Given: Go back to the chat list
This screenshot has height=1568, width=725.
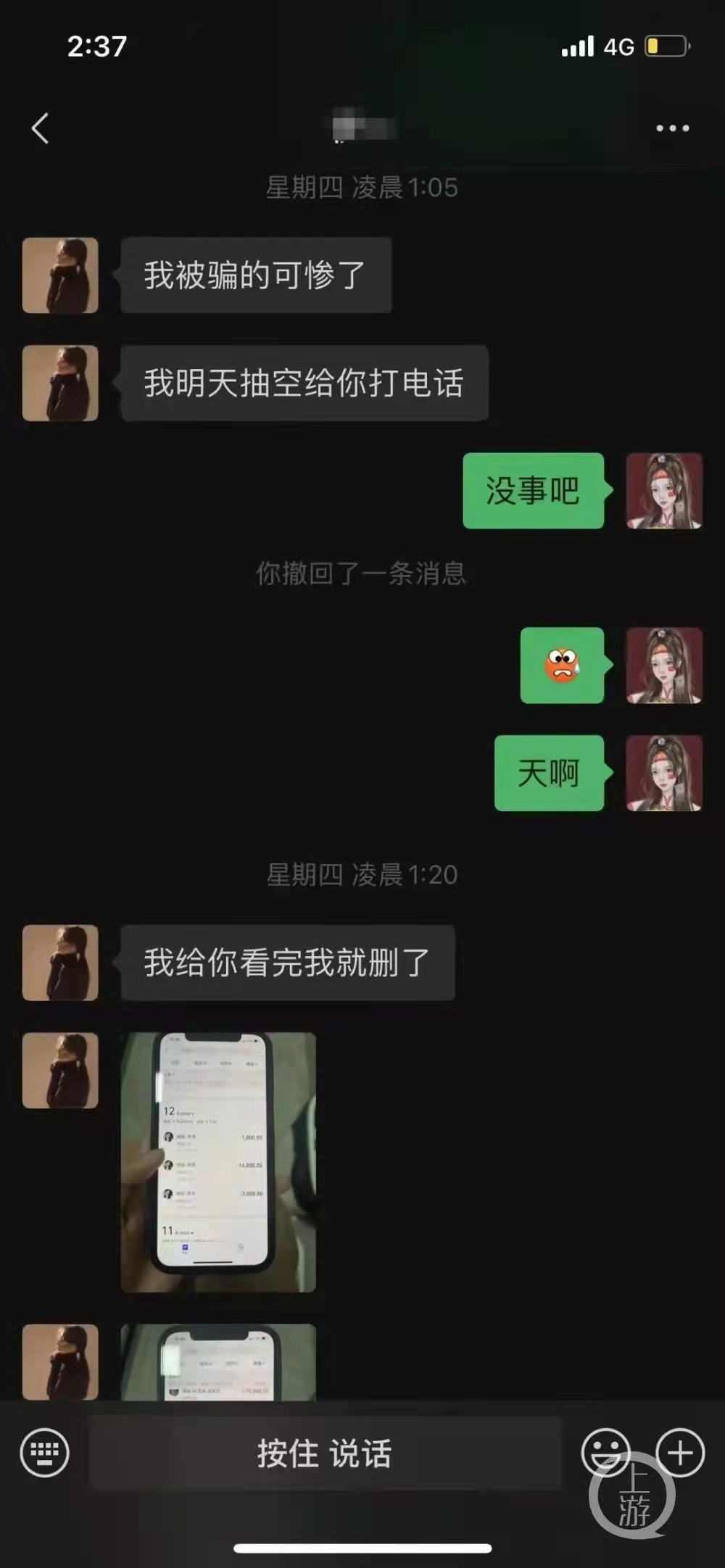Looking at the screenshot, I should pyautogui.click(x=40, y=127).
